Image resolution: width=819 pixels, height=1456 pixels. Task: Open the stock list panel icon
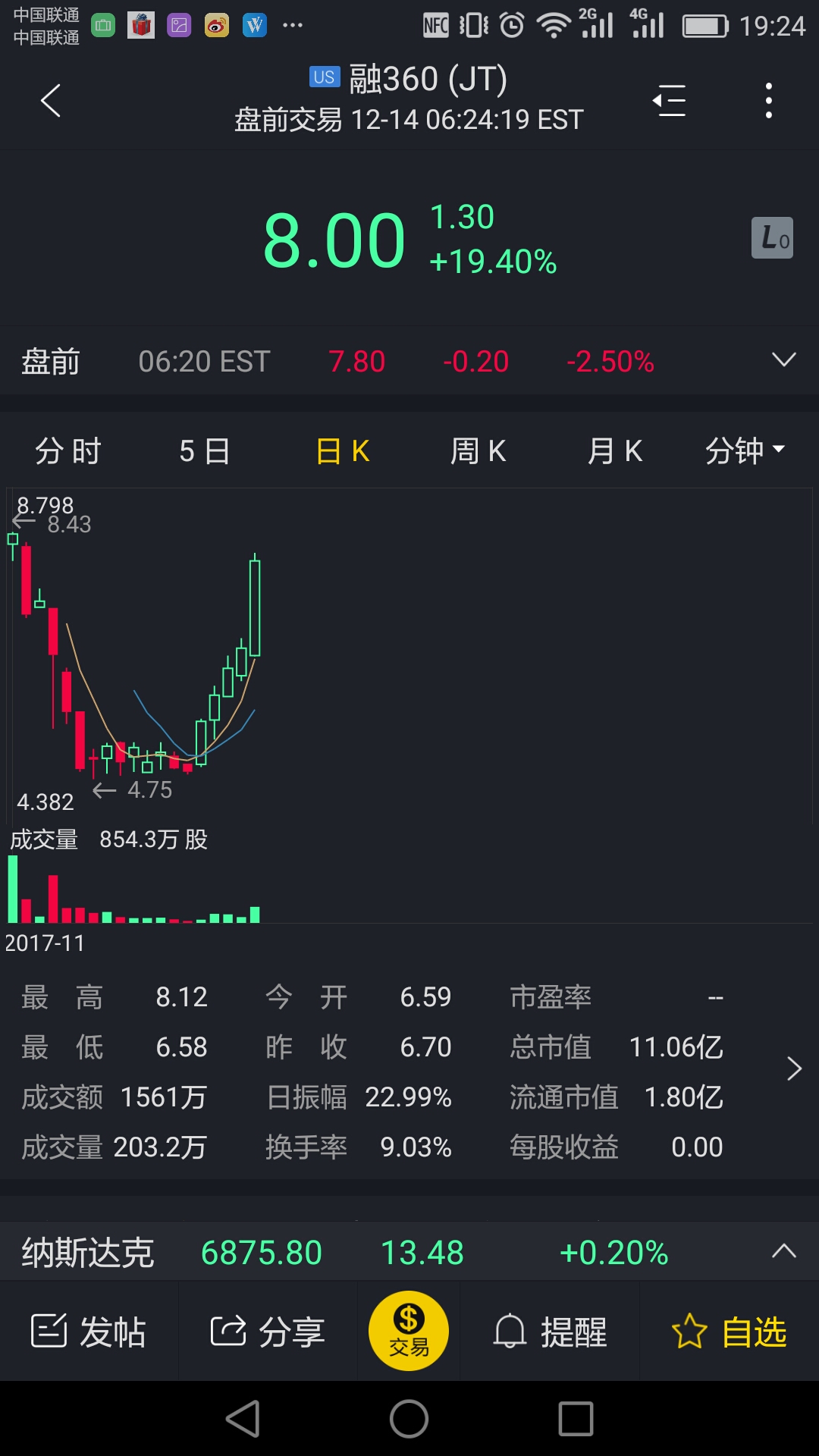[669, 100]
